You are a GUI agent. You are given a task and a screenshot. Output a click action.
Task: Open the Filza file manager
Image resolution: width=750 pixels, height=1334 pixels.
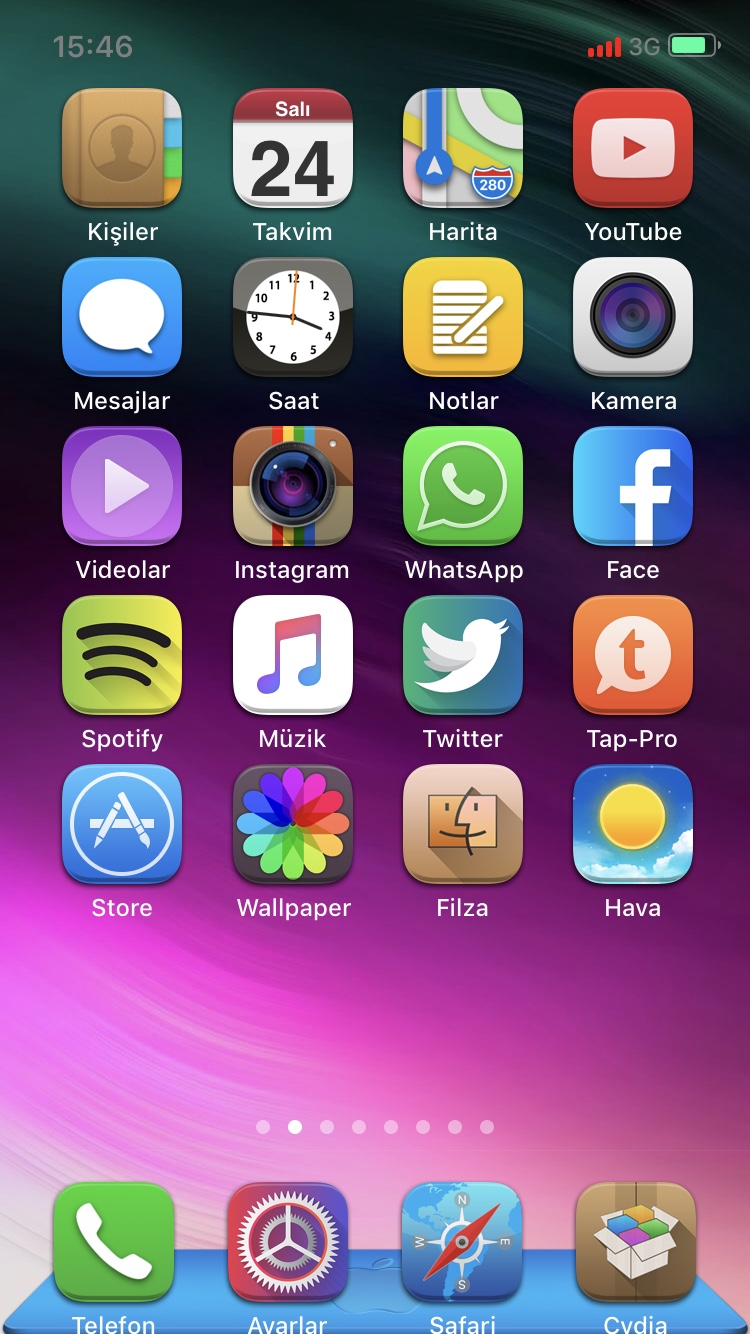point(462,825)
